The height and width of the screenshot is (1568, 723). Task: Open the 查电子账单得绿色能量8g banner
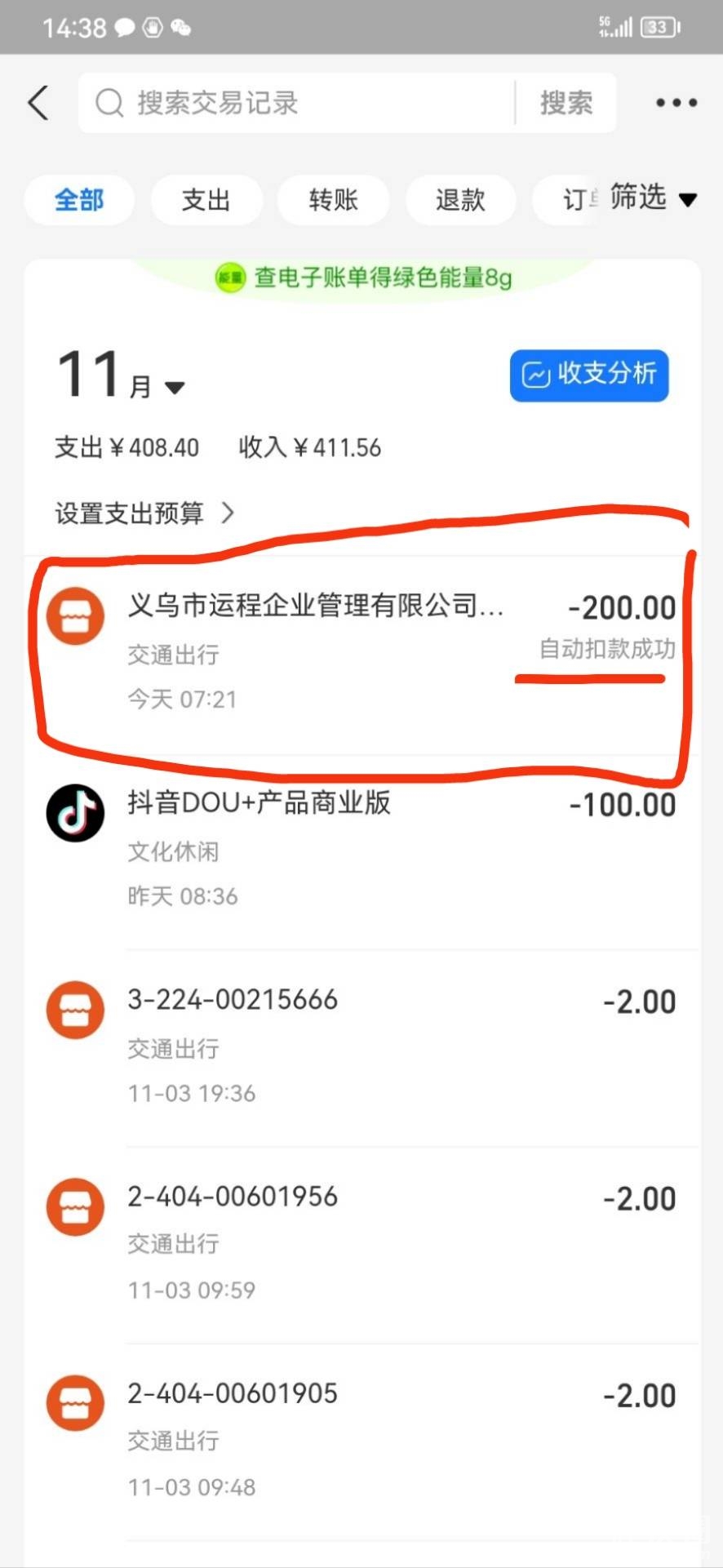[363, 278]
